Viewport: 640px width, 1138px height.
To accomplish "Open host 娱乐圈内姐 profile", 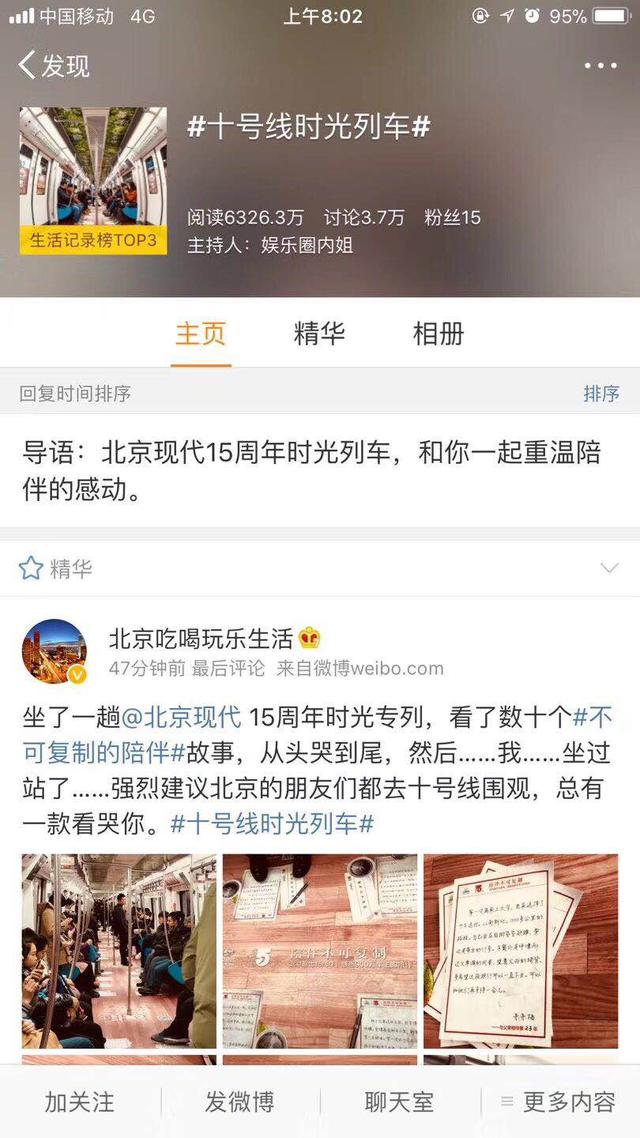I will [306, 245].
